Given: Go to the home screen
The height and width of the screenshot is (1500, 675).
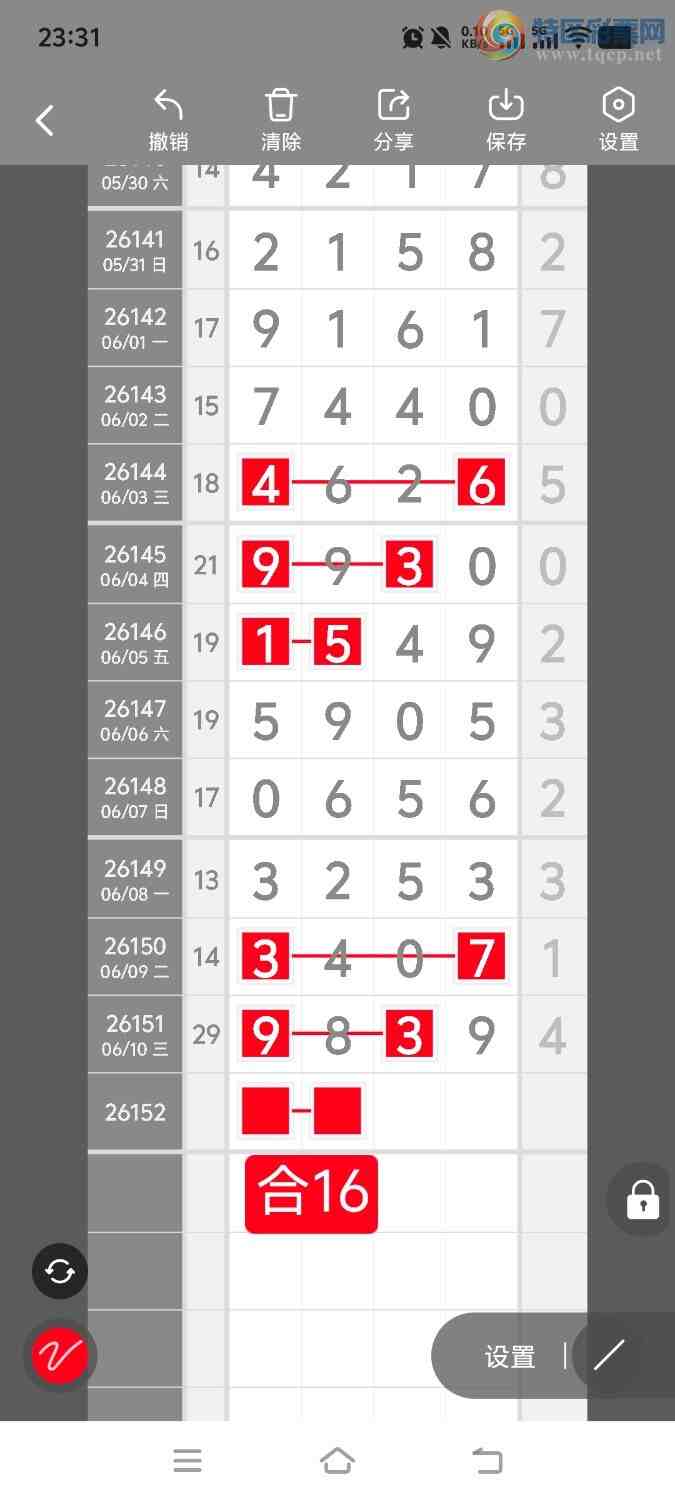Looking at the screenshot, I should tap(337, 1461).
